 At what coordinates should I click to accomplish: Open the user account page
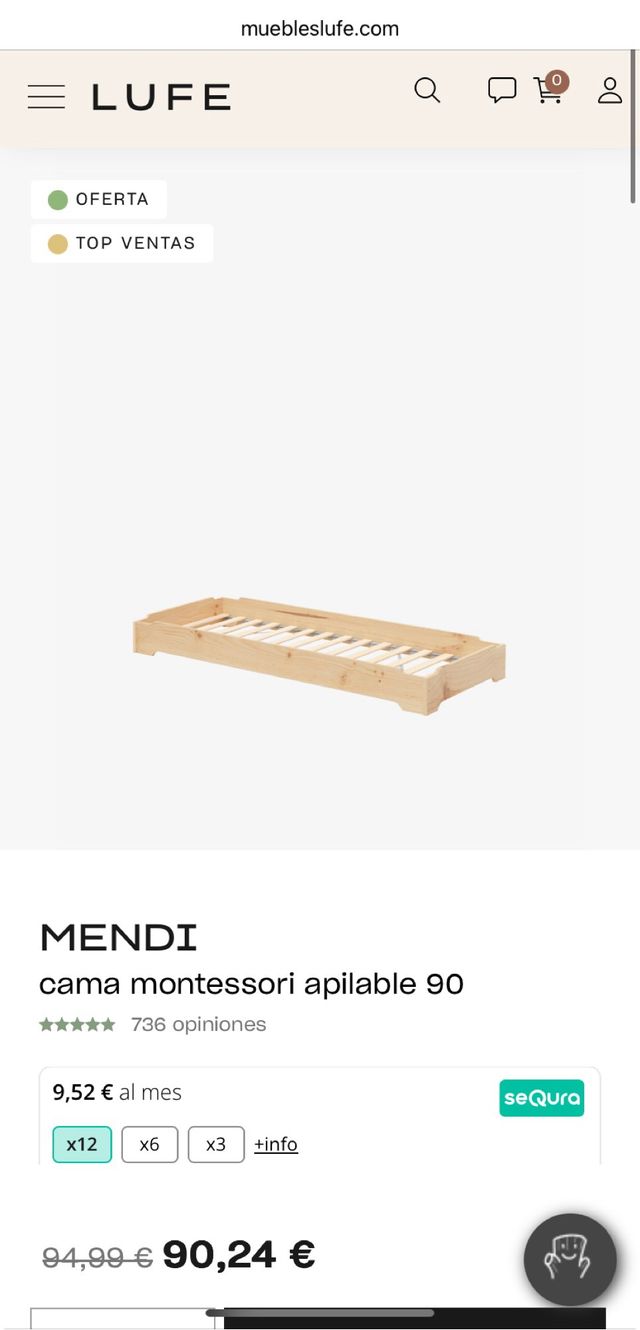[610, 90]
